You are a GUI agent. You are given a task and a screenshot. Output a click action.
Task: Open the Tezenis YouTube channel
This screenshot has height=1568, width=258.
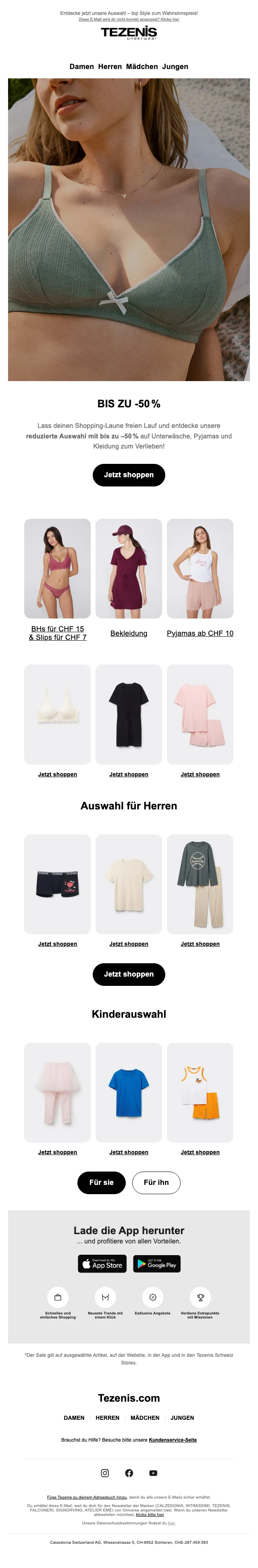click(x=153, y=1473)
